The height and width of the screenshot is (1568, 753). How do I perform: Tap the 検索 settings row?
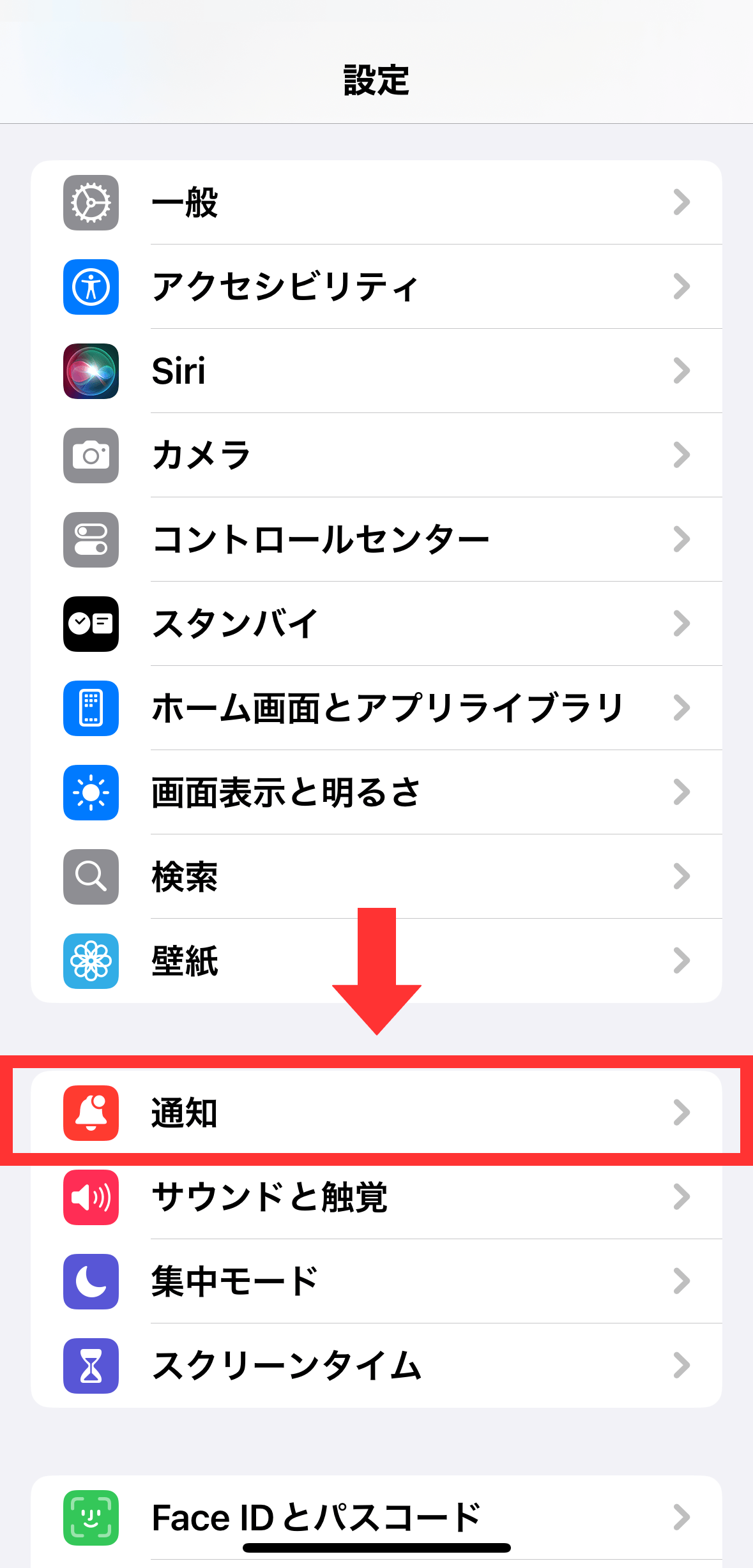pos(376,877)
